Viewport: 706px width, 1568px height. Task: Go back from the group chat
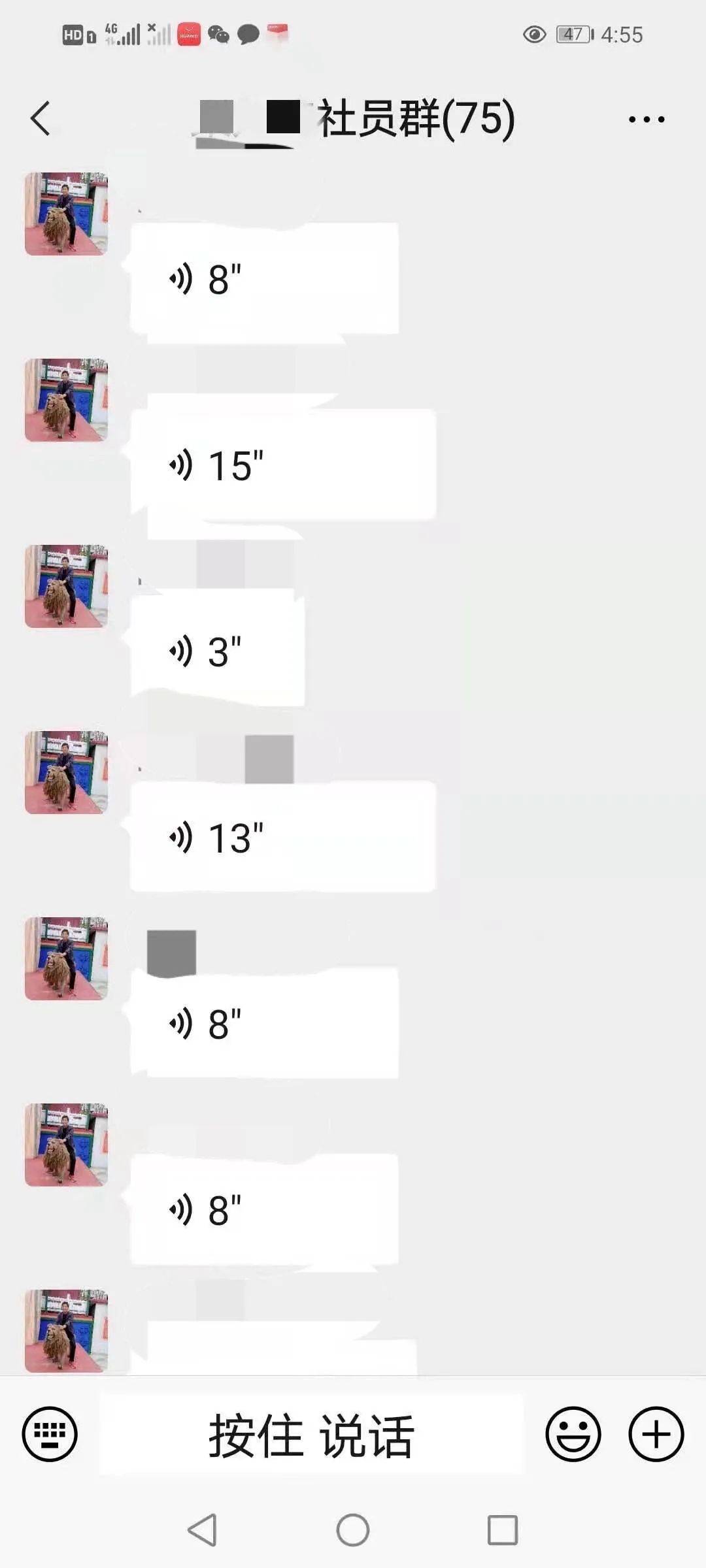tap(41, 119)
